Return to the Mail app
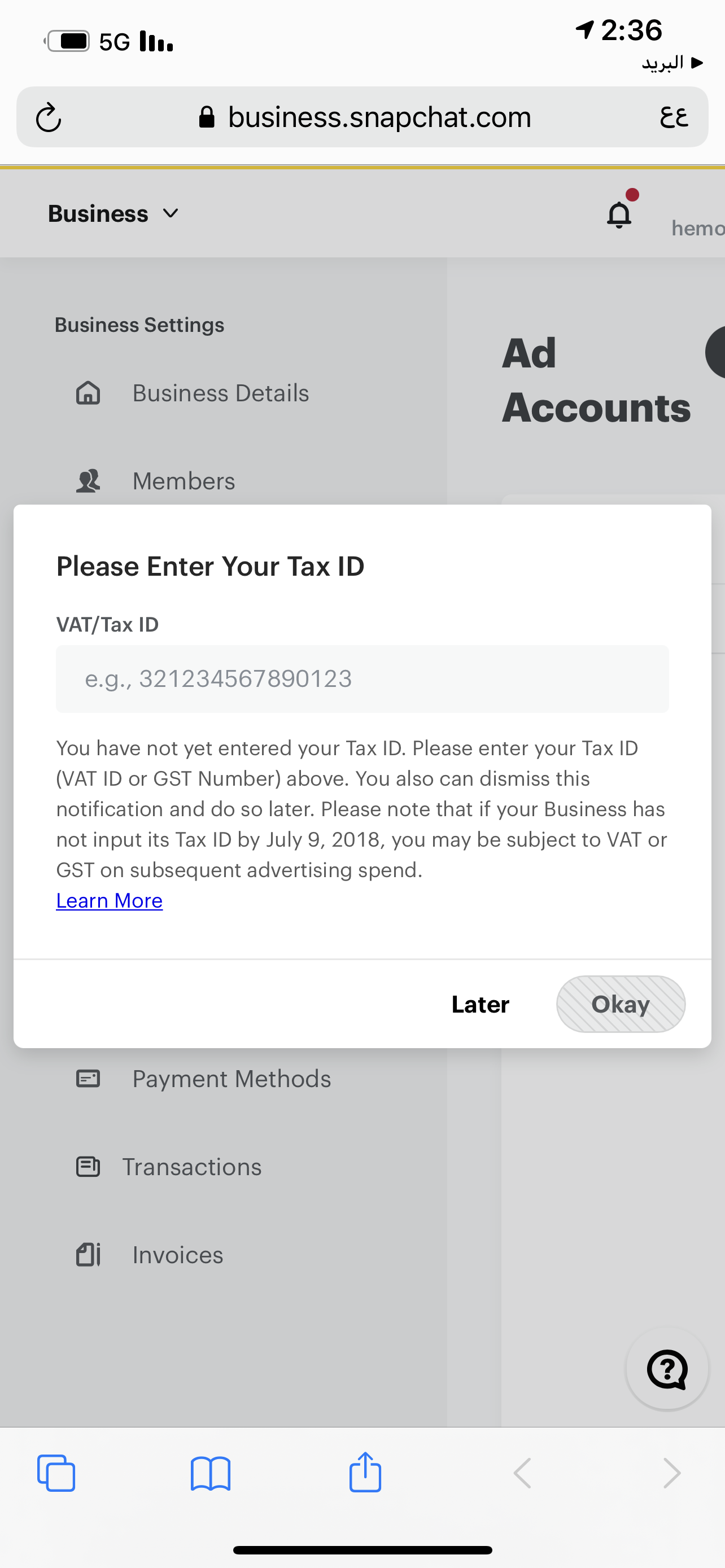This screenshot has height=1568, width=725. click(x=672, y=63)
